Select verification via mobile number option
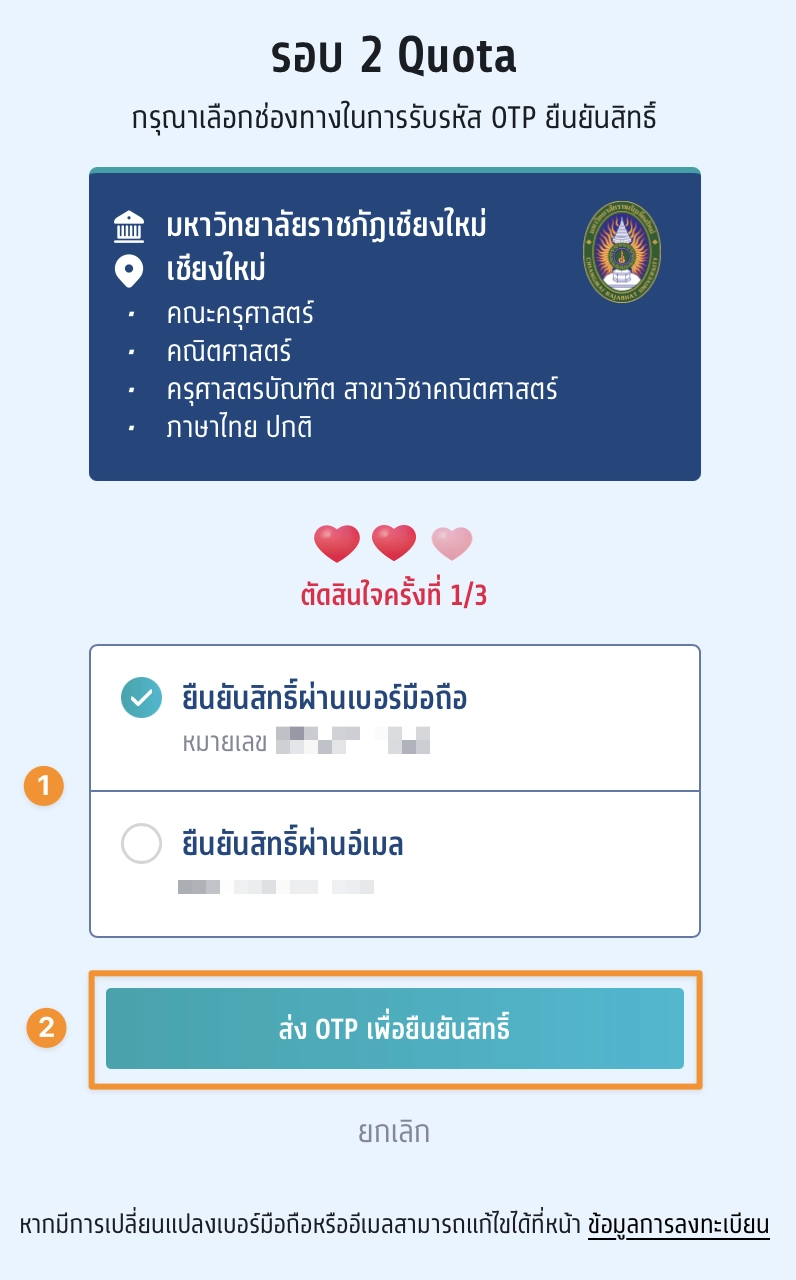The width and height of the screenshot is (796, 1280). (x=141, y=698)
